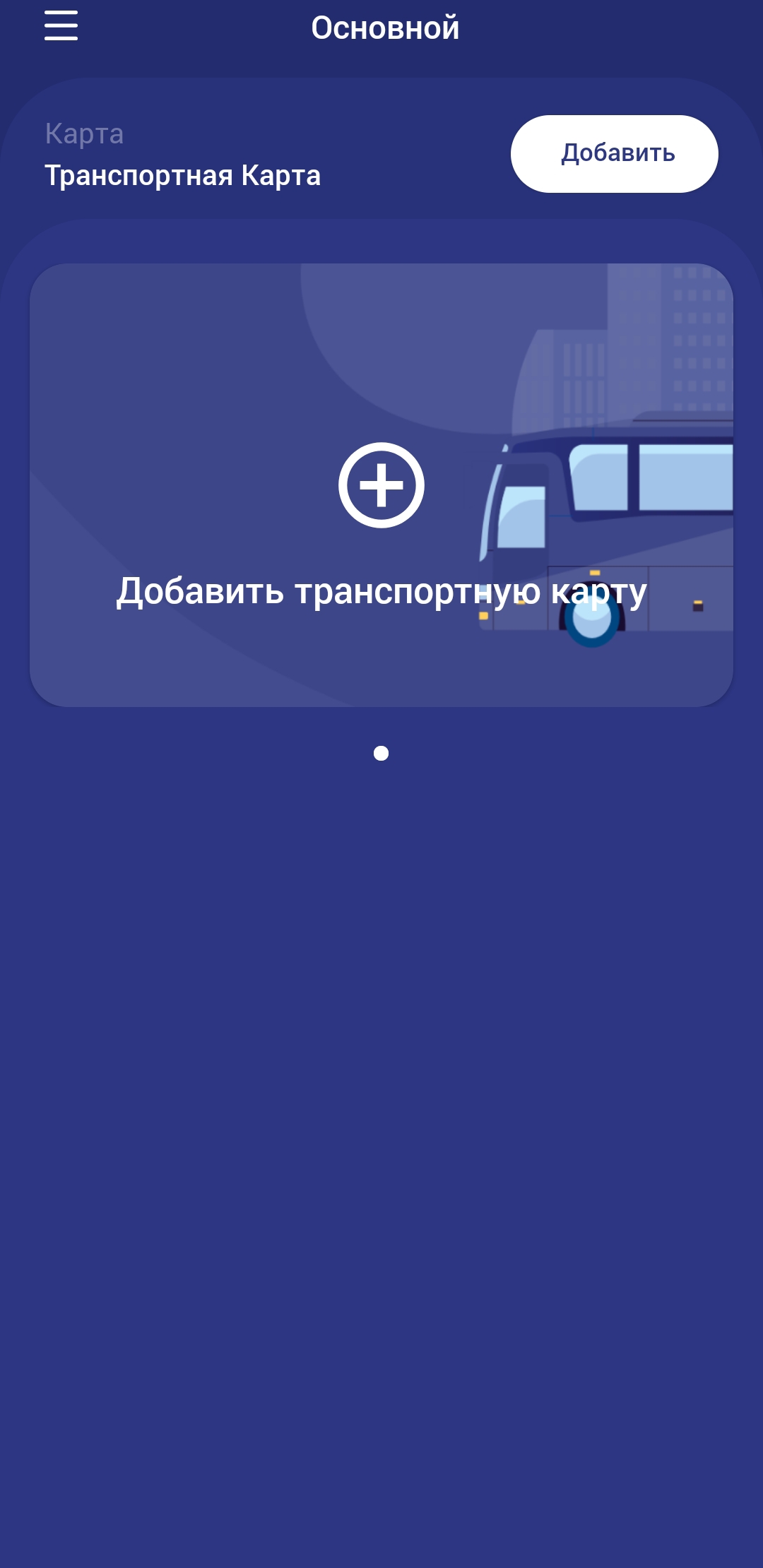
Task: Tap the white Добавить button
Action: point(614,154)
